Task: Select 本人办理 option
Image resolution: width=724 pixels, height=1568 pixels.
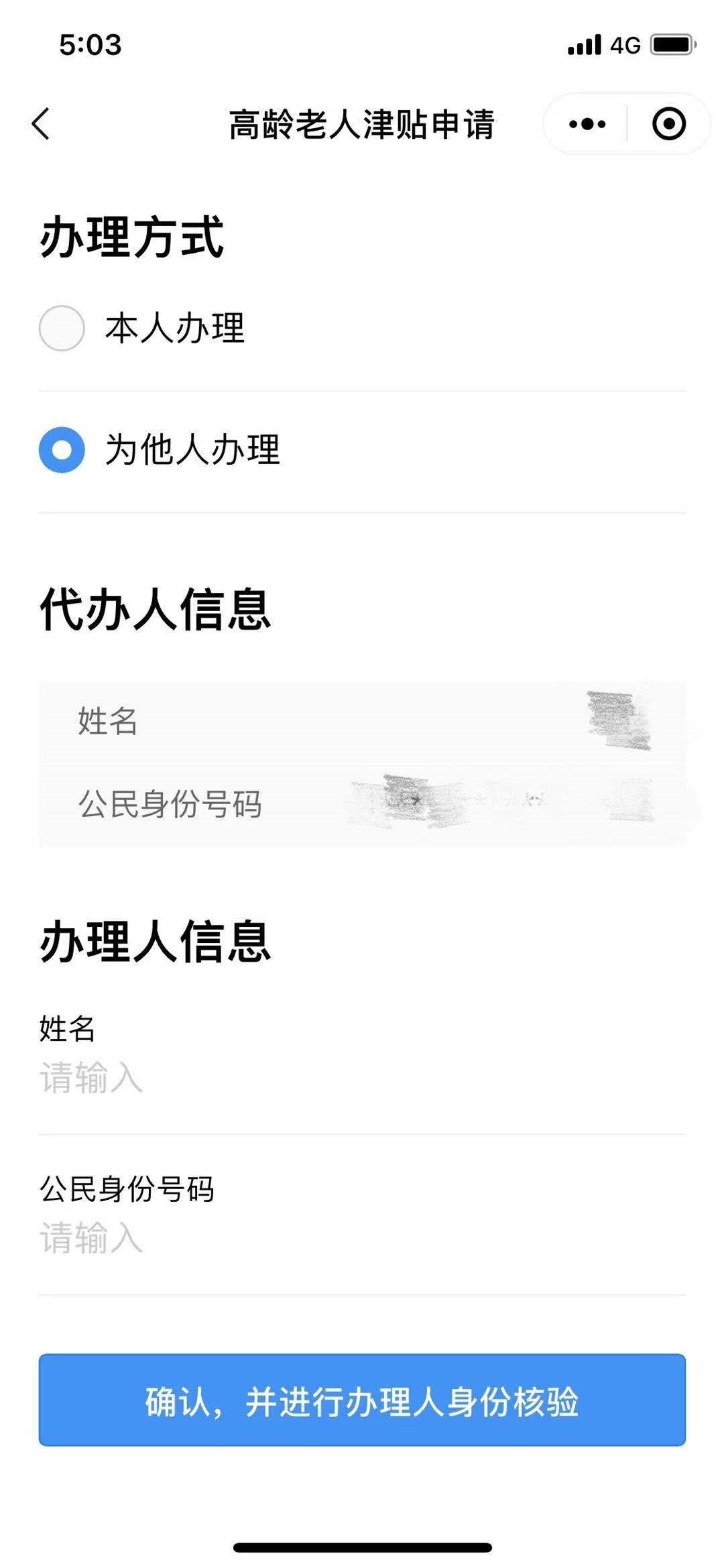Action: pos(62,328)
